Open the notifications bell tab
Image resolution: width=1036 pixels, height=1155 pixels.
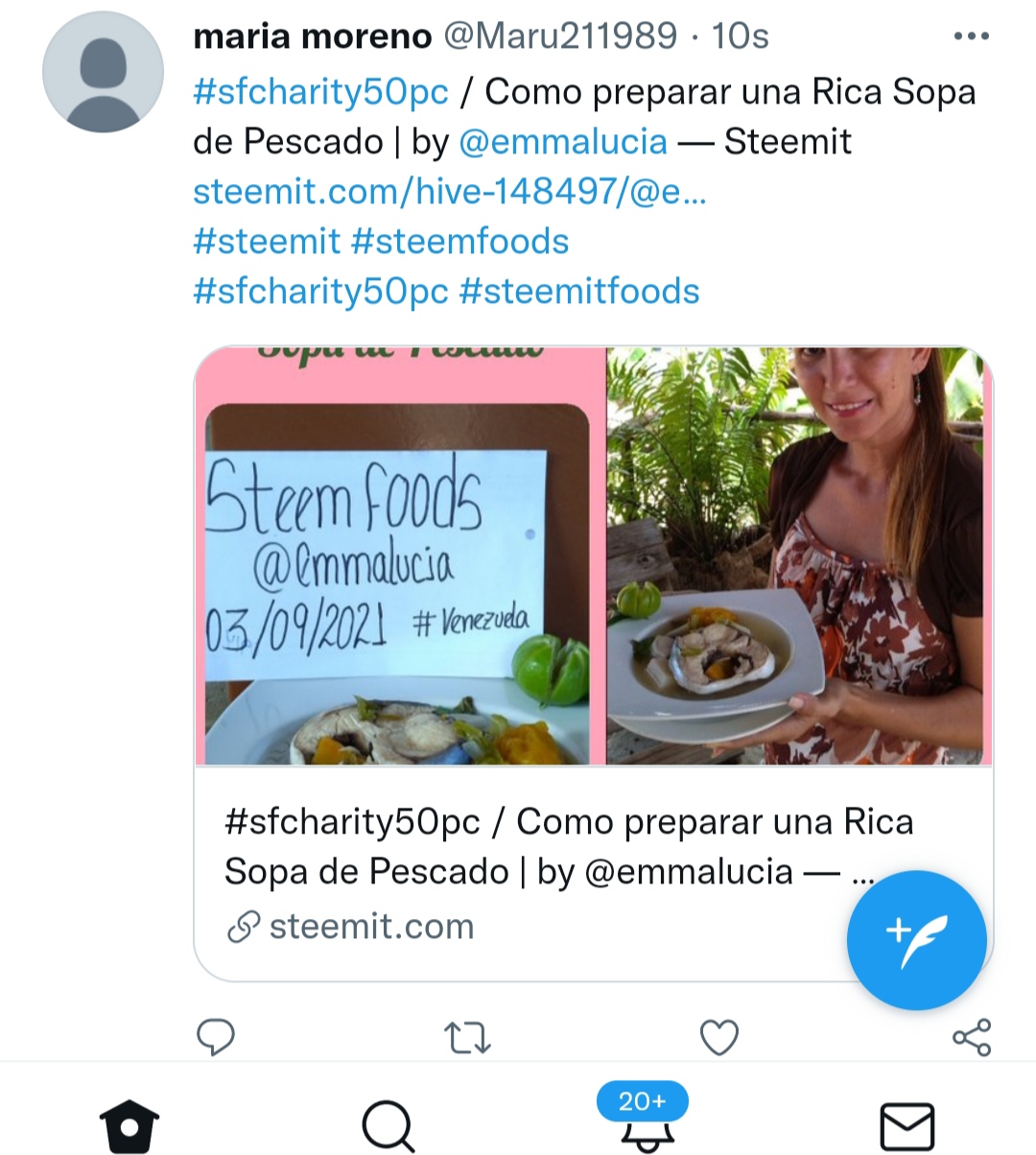pos(647,1120)
